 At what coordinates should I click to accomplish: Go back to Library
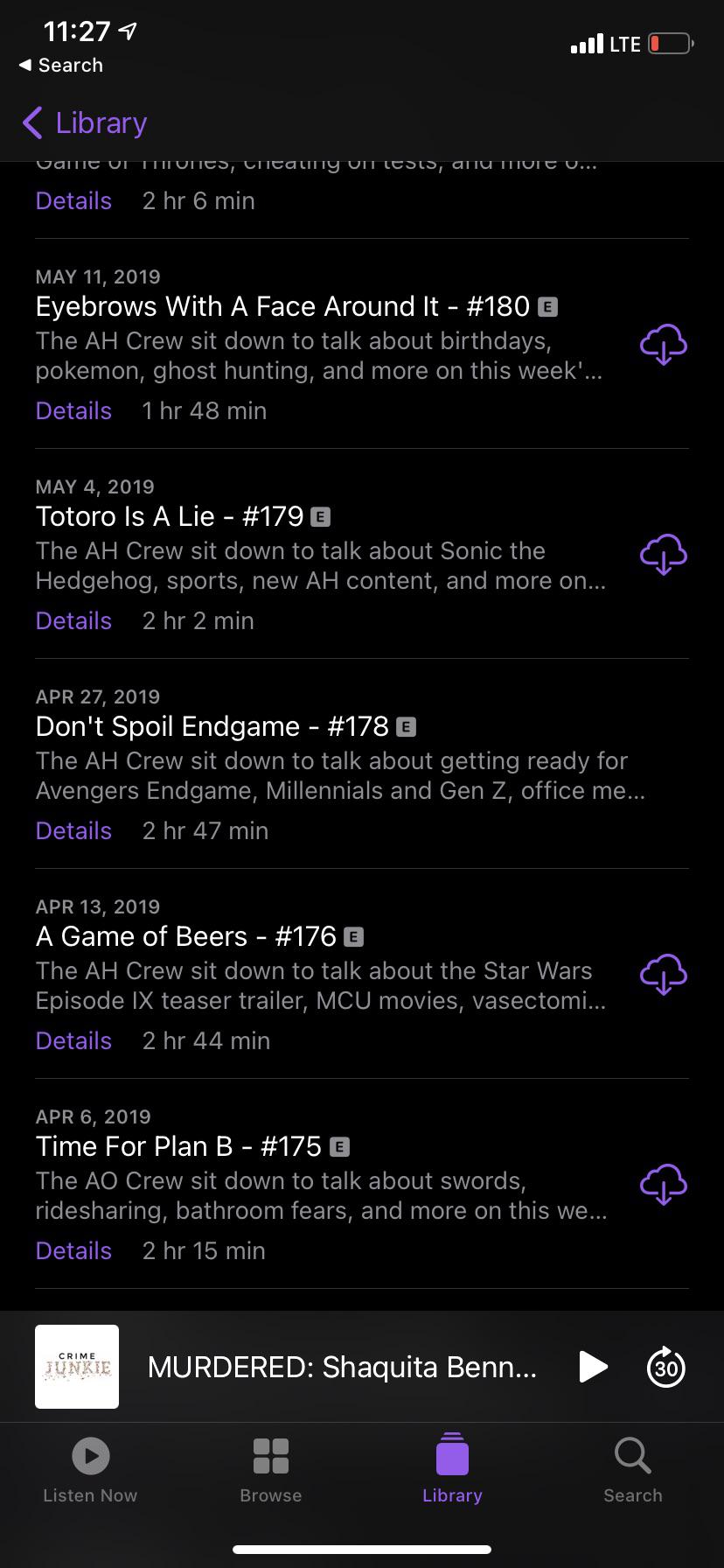pyautogui.click(x=85, y=123)
